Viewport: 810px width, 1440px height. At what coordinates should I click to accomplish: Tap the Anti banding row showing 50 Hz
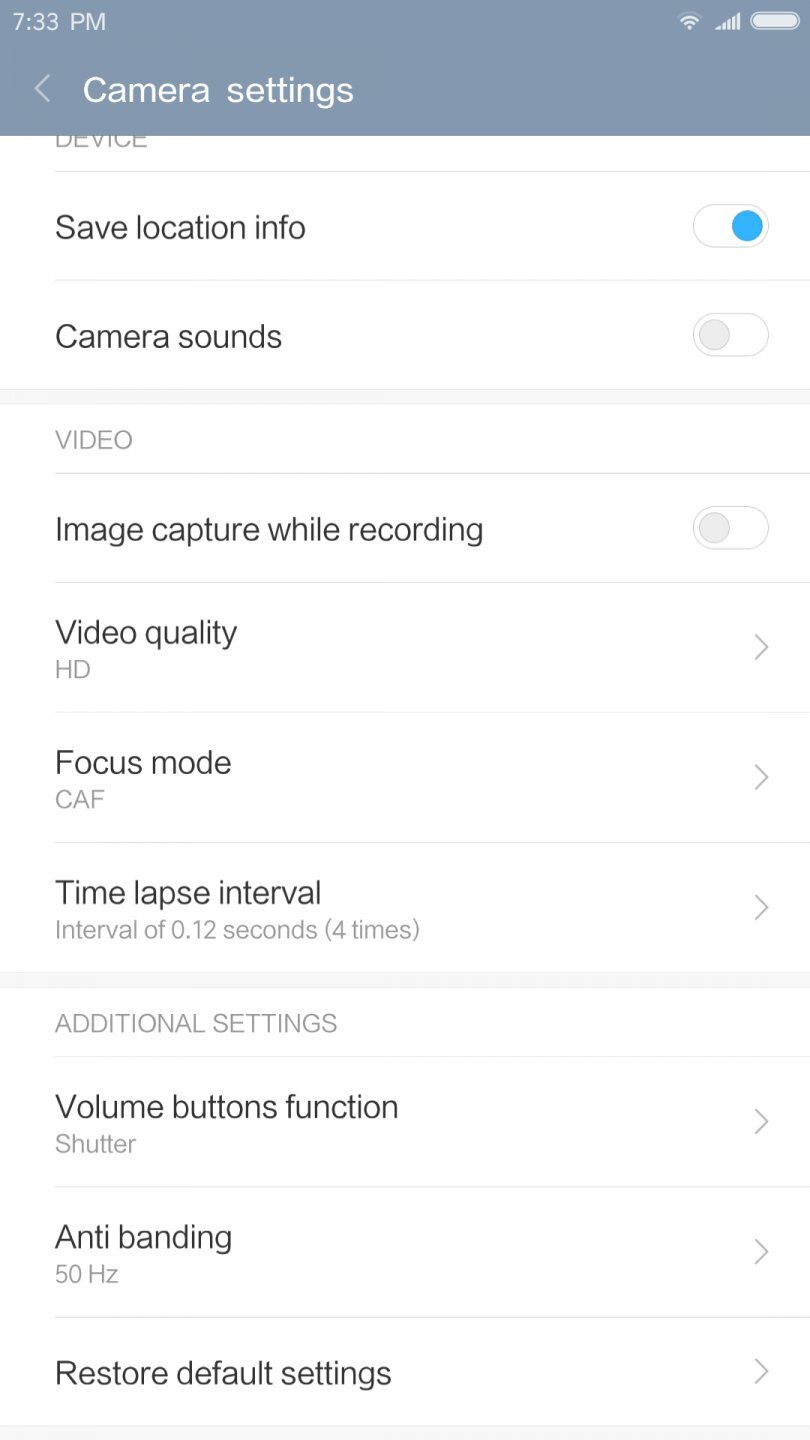(300, 1251)
